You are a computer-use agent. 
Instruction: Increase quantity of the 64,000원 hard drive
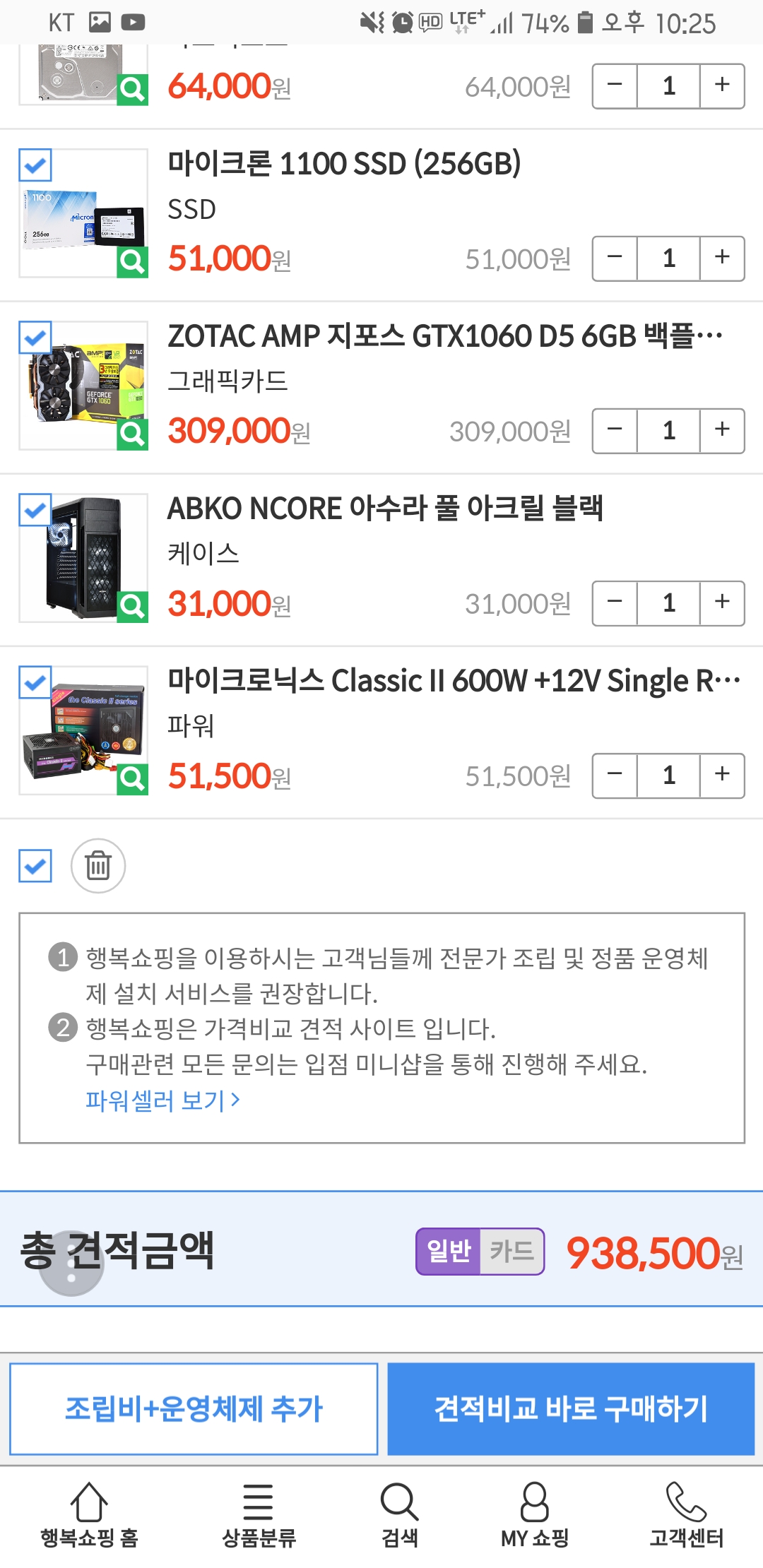722,86
